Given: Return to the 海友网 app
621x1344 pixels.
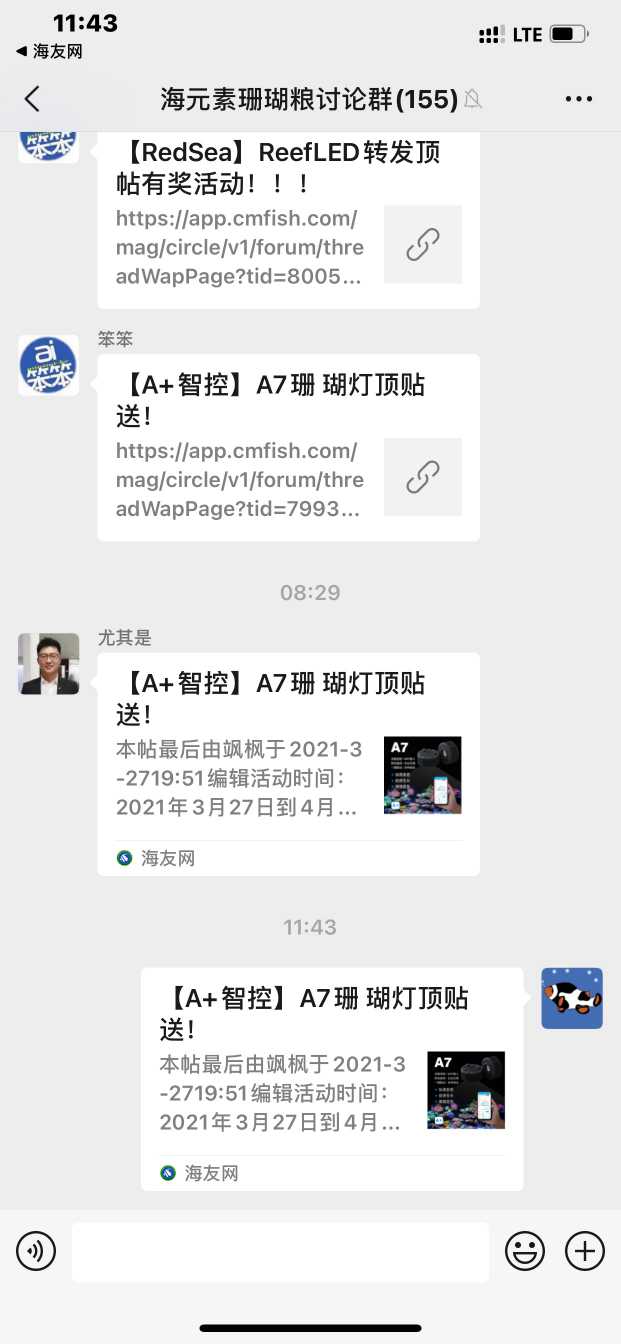Looking at the screenshot, I should [x=50, y=51].
